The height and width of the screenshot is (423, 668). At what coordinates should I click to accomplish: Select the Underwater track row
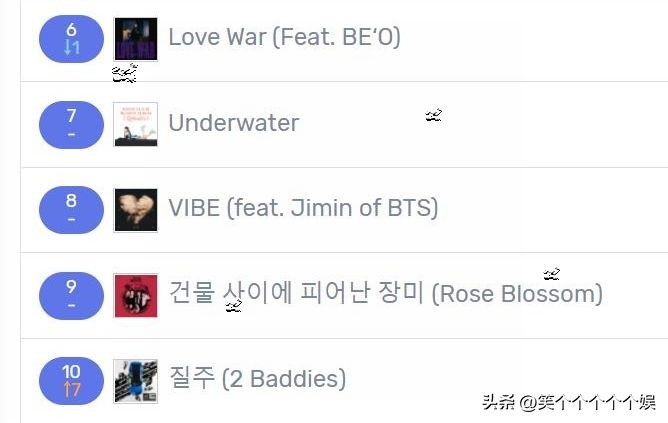pyautogui.click(x=233, y=123)
